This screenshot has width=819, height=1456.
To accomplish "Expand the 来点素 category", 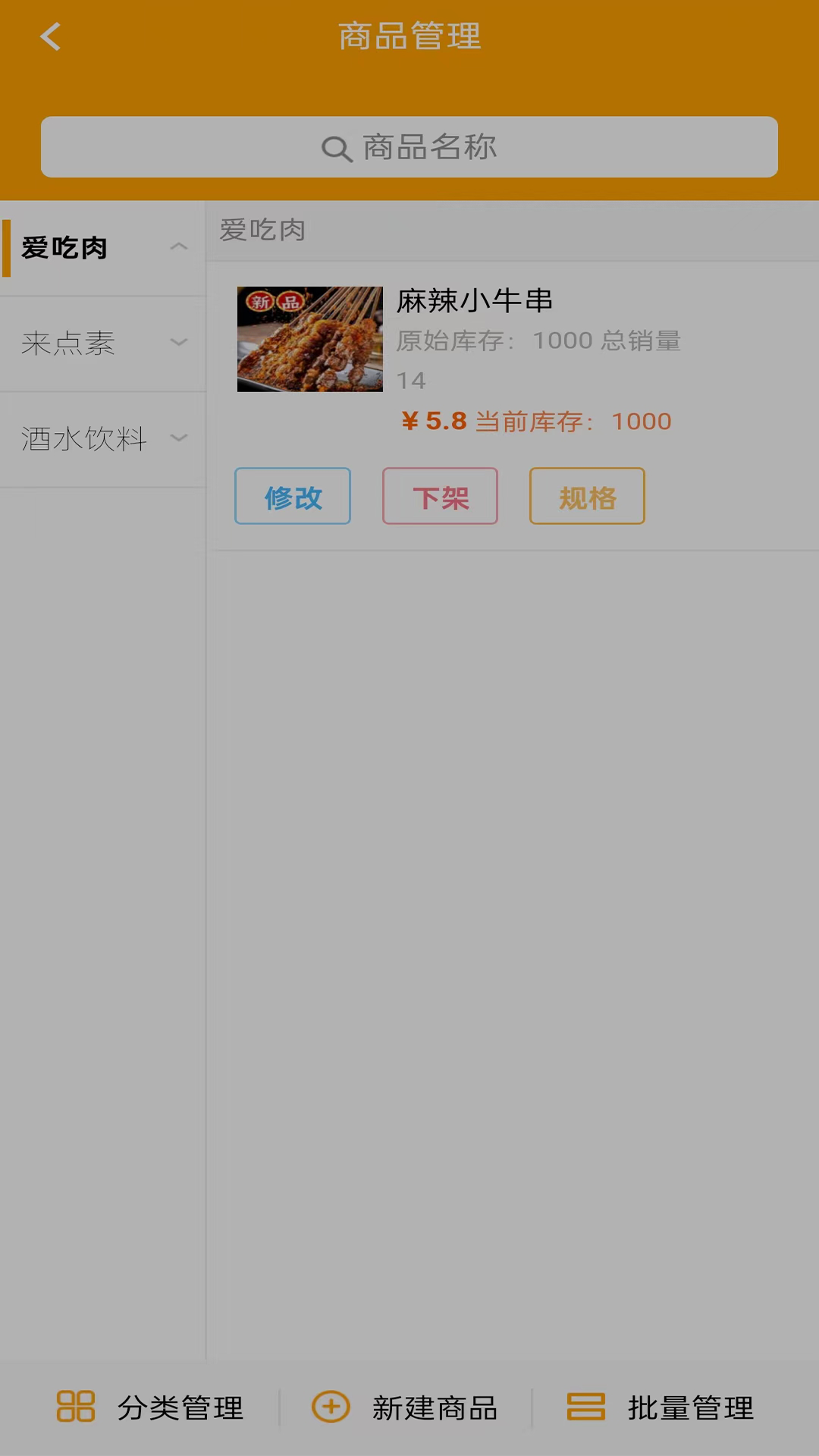I will [x=180, y=343].
